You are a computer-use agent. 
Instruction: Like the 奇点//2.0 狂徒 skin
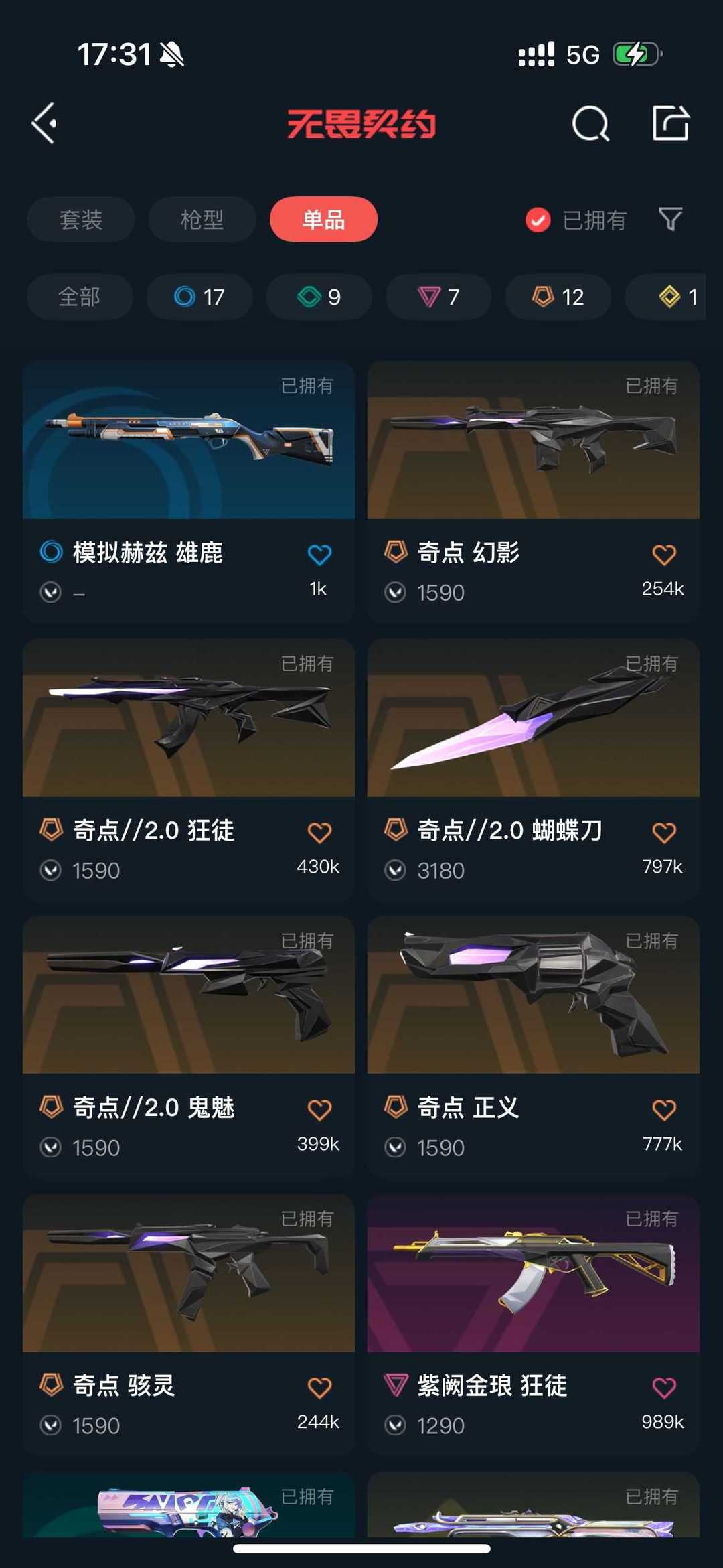tap(319, 833)
